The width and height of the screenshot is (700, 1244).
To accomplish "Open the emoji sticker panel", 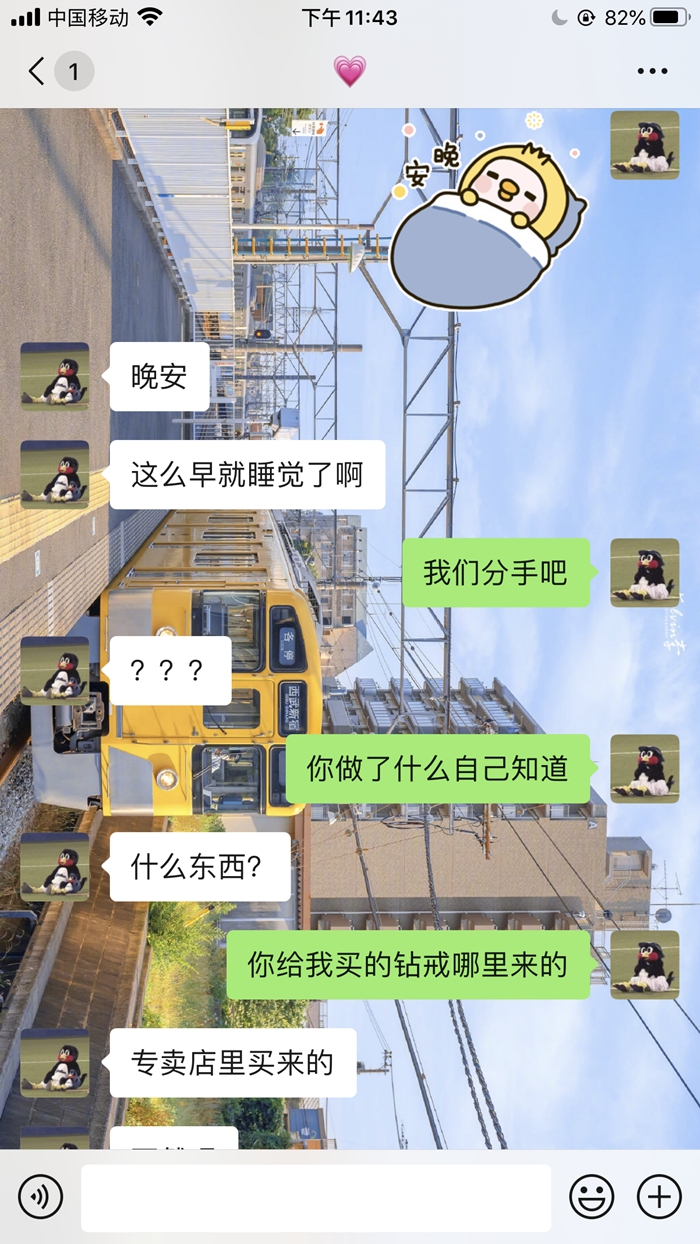I will click(592, 1196).
